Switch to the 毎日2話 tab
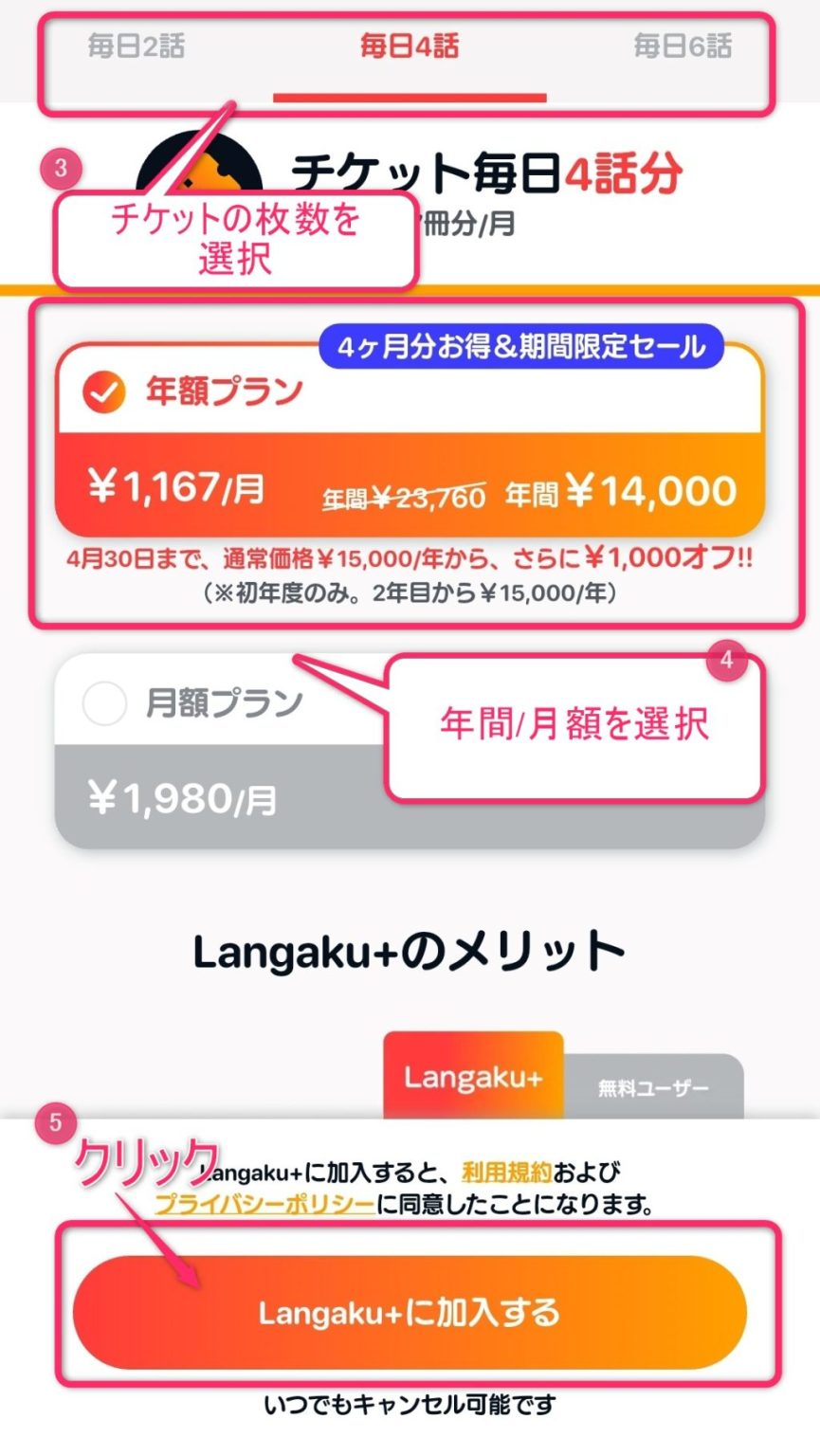The image size is (820, 1456). coord(137,43)
